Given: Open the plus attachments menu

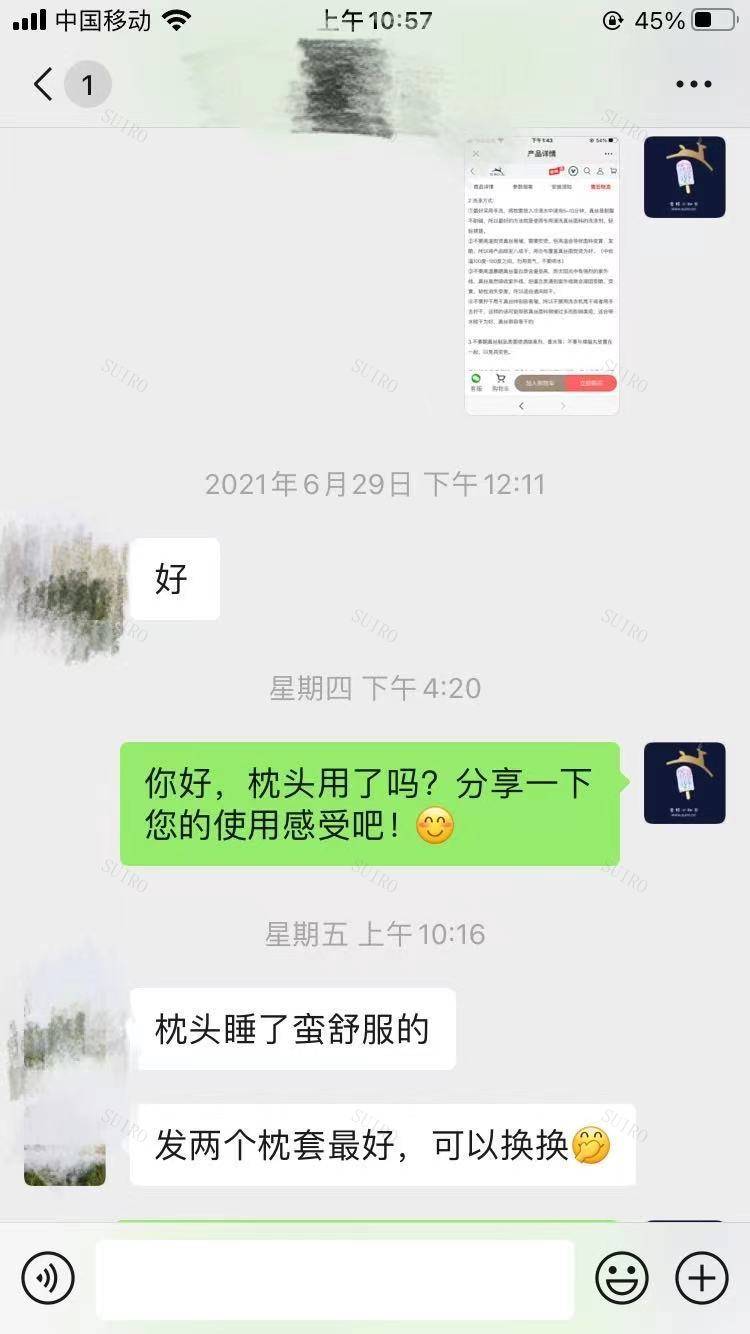Looking at the screenshot, I should click(702, 1278).
